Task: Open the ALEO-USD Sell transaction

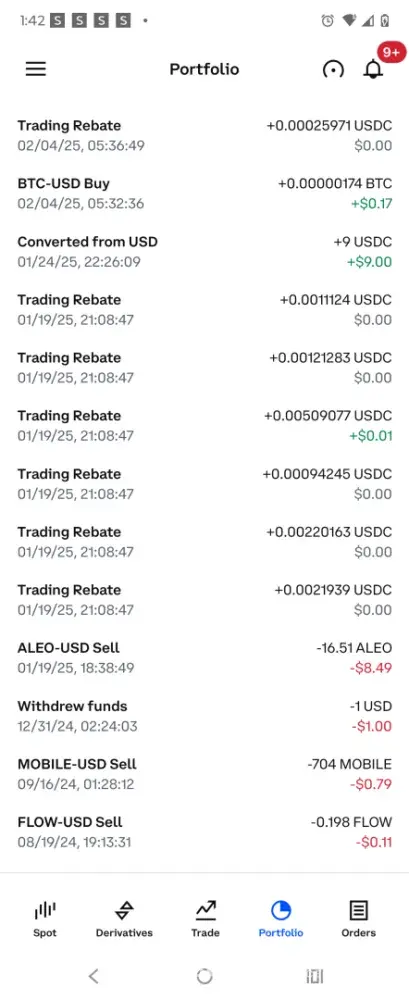Action: 204,658
